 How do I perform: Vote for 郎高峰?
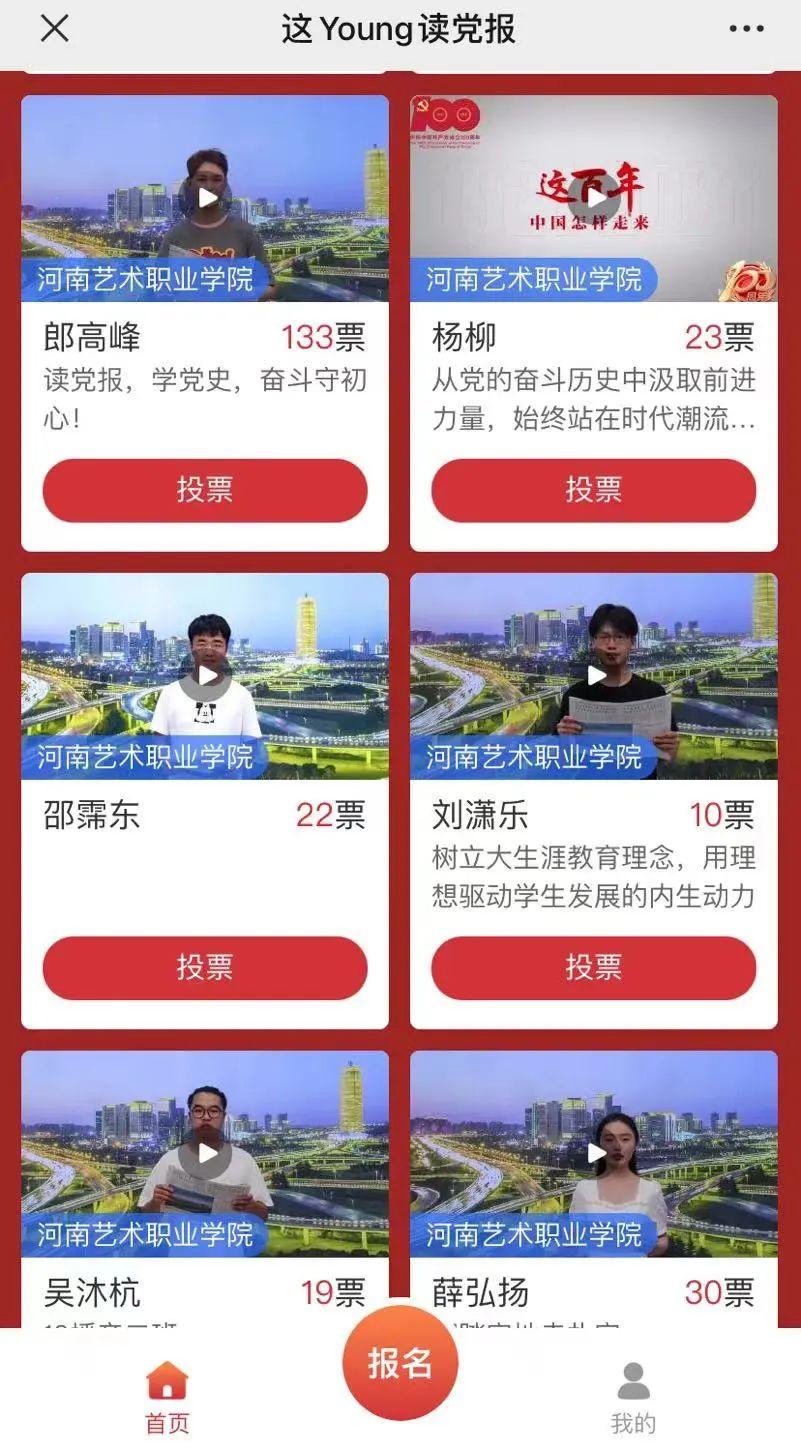tap(205, 490)
